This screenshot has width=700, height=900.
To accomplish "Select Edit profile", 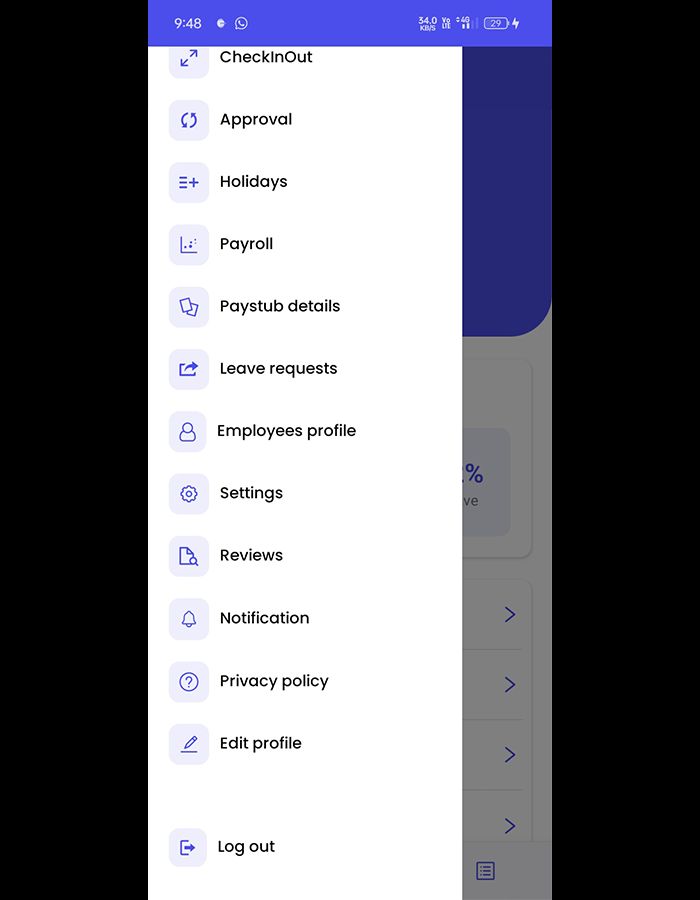I will coord(260,743).
